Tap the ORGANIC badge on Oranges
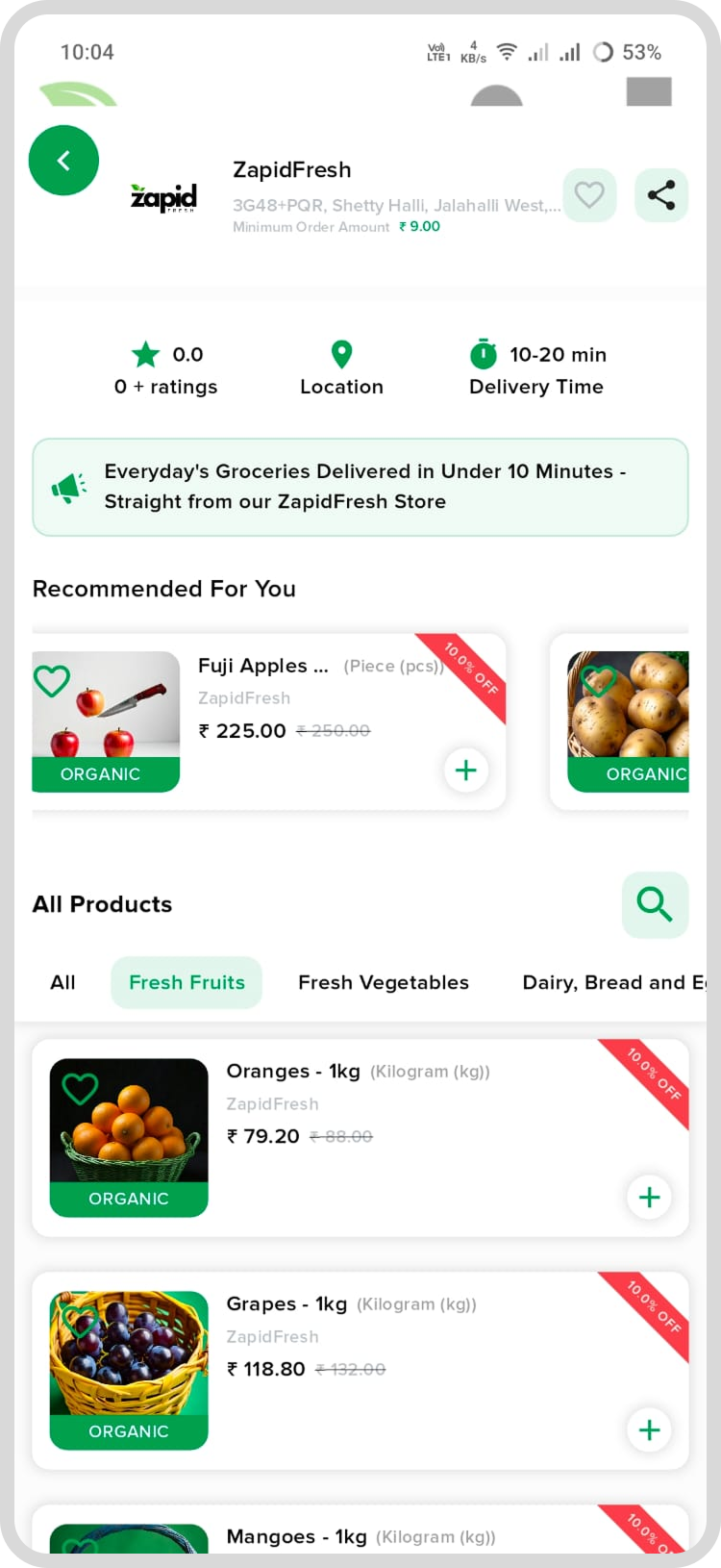 (x=128, y=1199)
